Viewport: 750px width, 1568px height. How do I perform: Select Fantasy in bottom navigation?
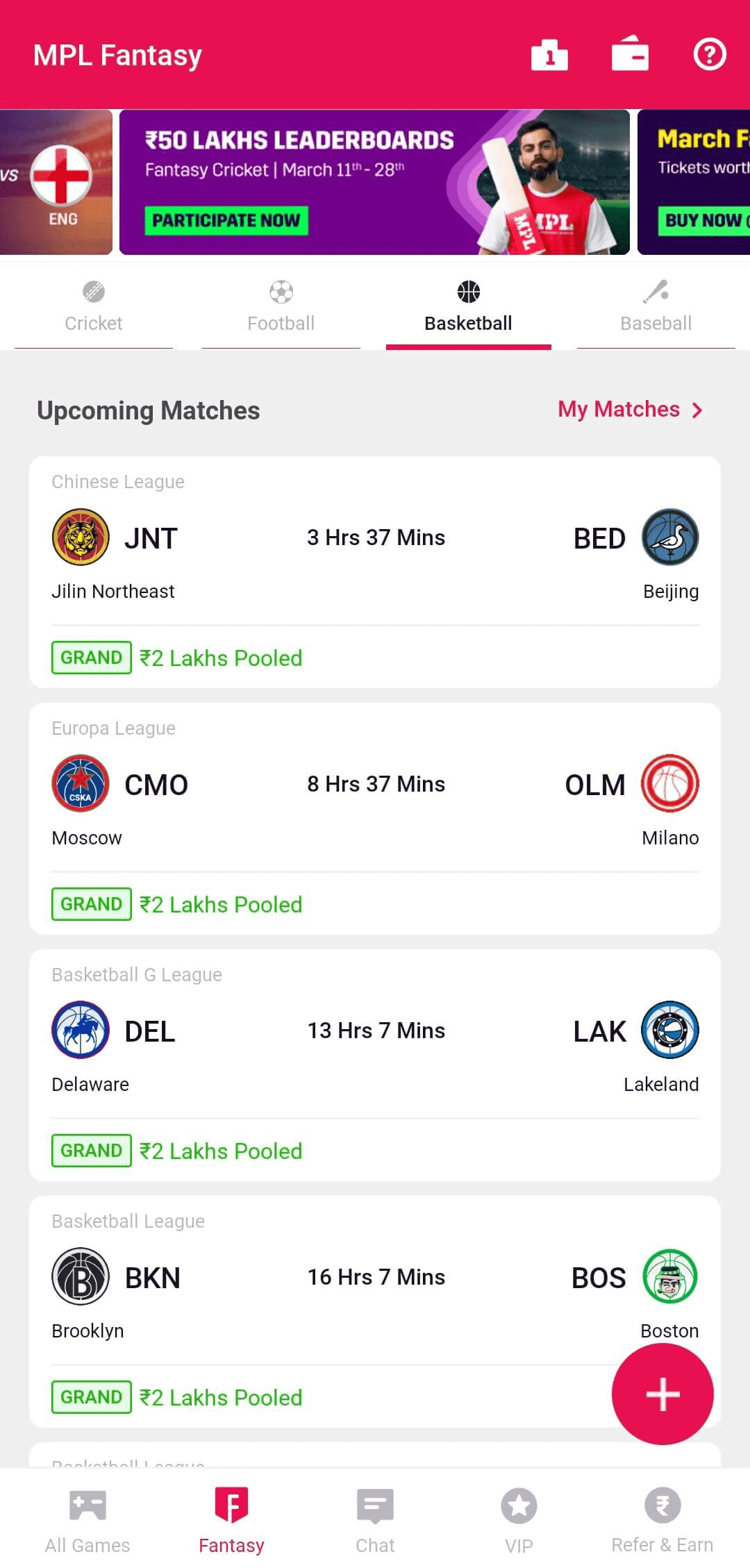pyautogui.click(x=231, y=1521)
